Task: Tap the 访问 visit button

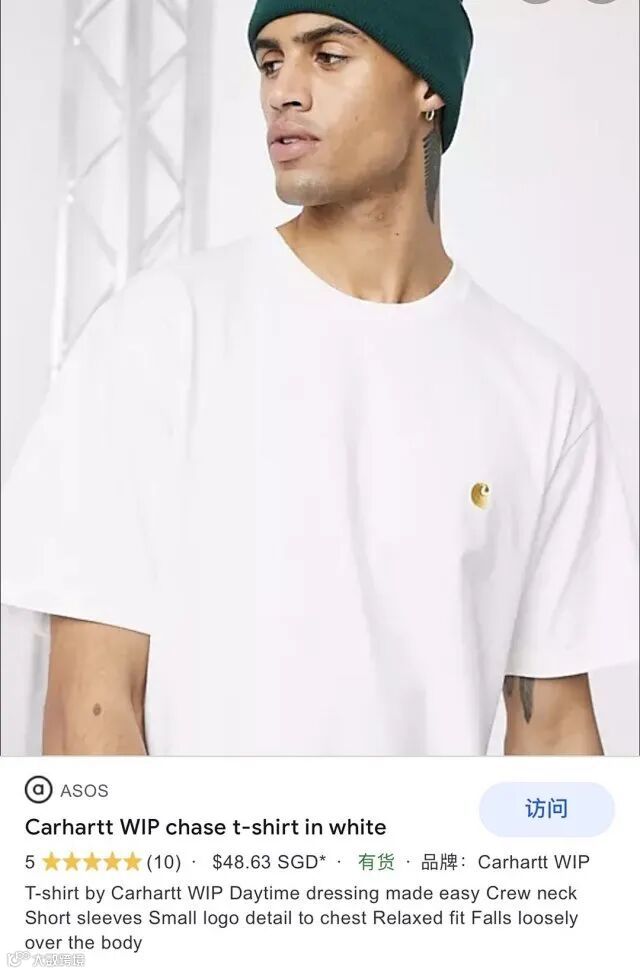Action: [546, 809]
